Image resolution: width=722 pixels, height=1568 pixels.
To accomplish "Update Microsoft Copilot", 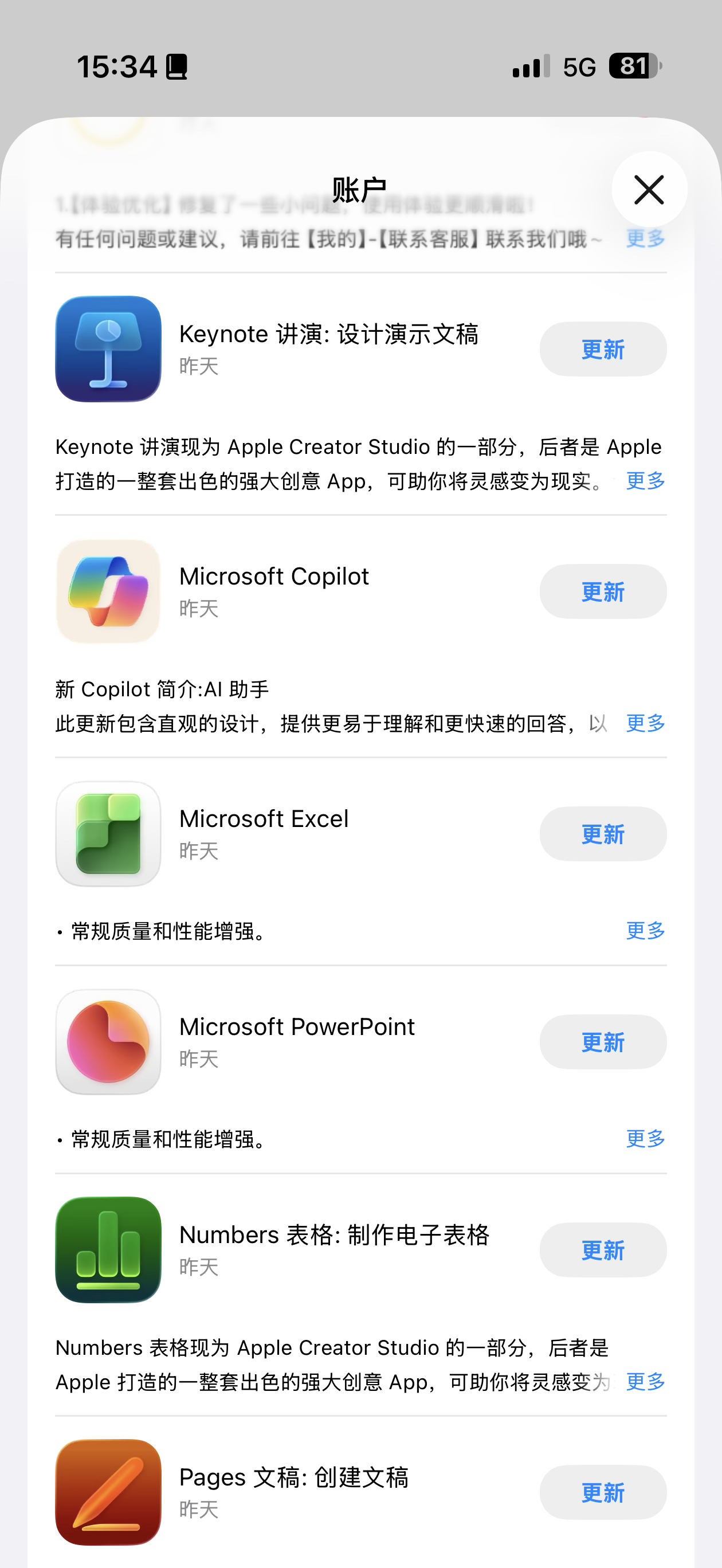I will click(x=603, y=591).
